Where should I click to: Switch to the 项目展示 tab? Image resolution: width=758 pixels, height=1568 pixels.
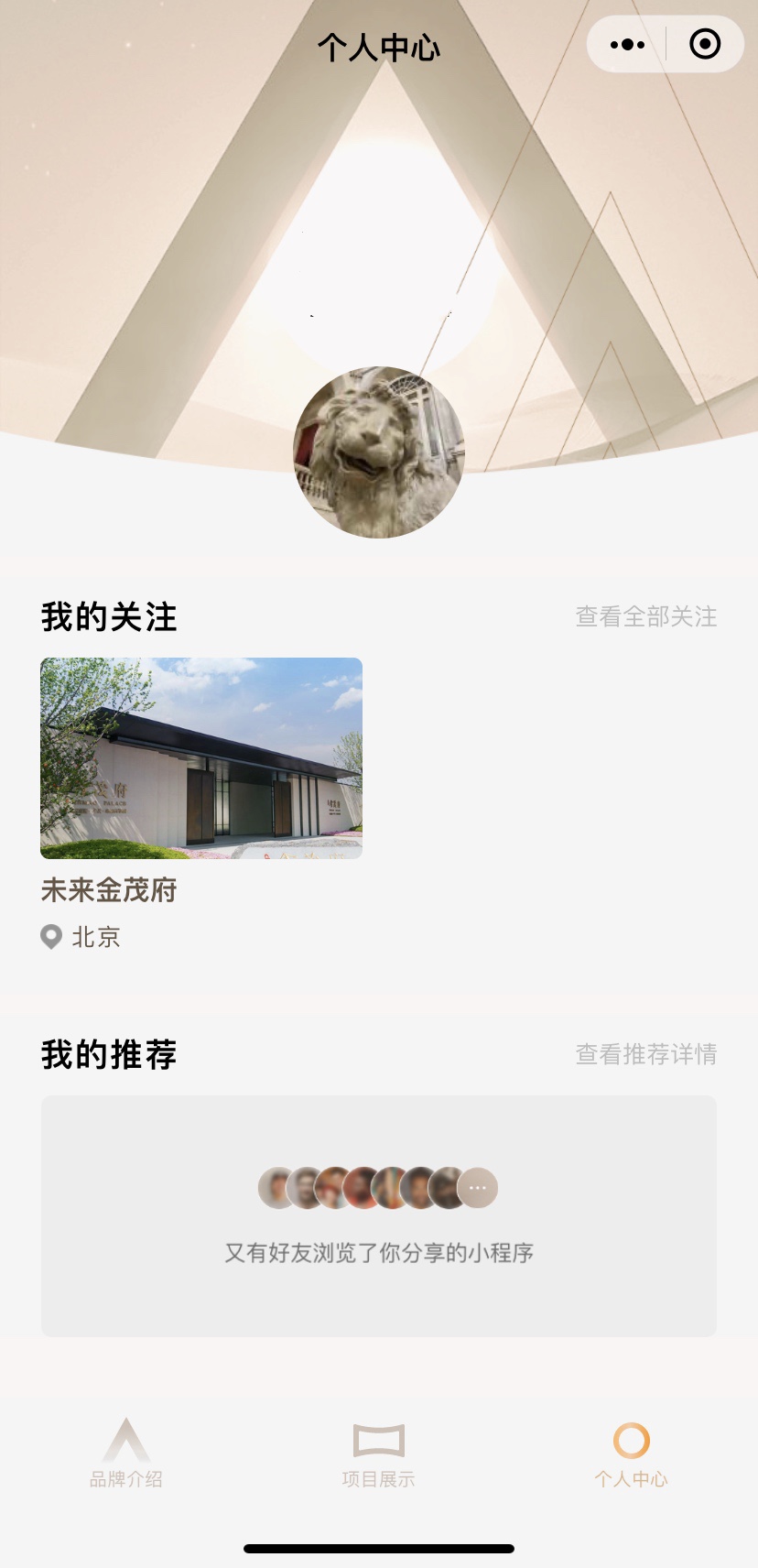(x=379, y=1454)
